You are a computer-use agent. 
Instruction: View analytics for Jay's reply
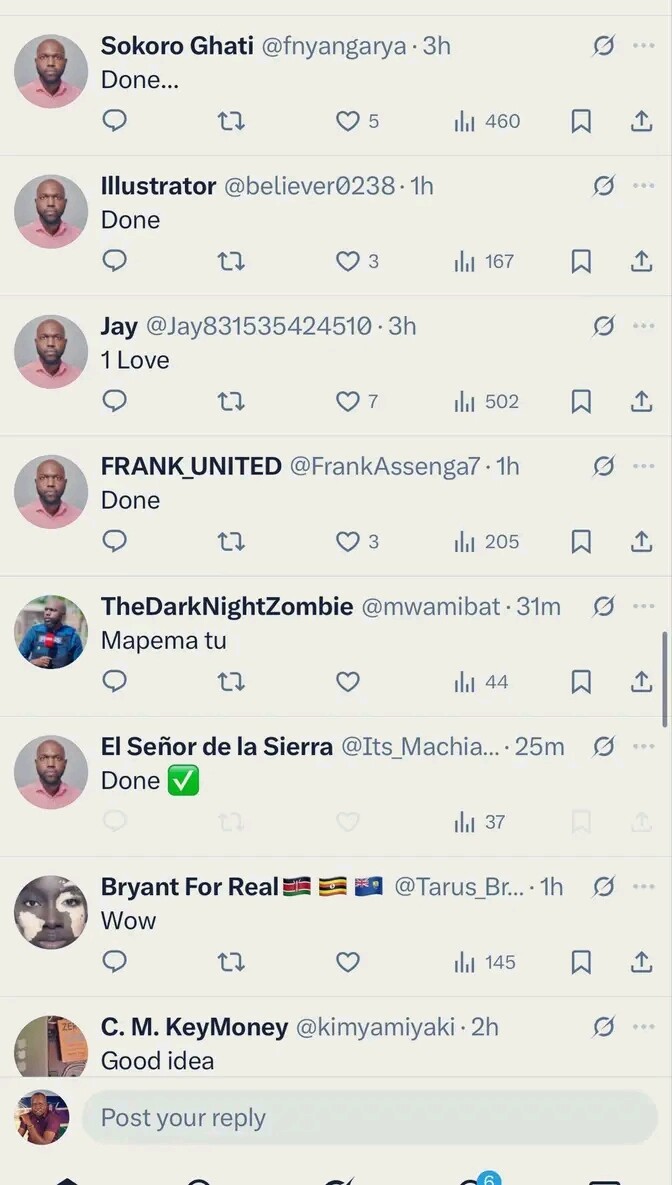click(487, 401)
